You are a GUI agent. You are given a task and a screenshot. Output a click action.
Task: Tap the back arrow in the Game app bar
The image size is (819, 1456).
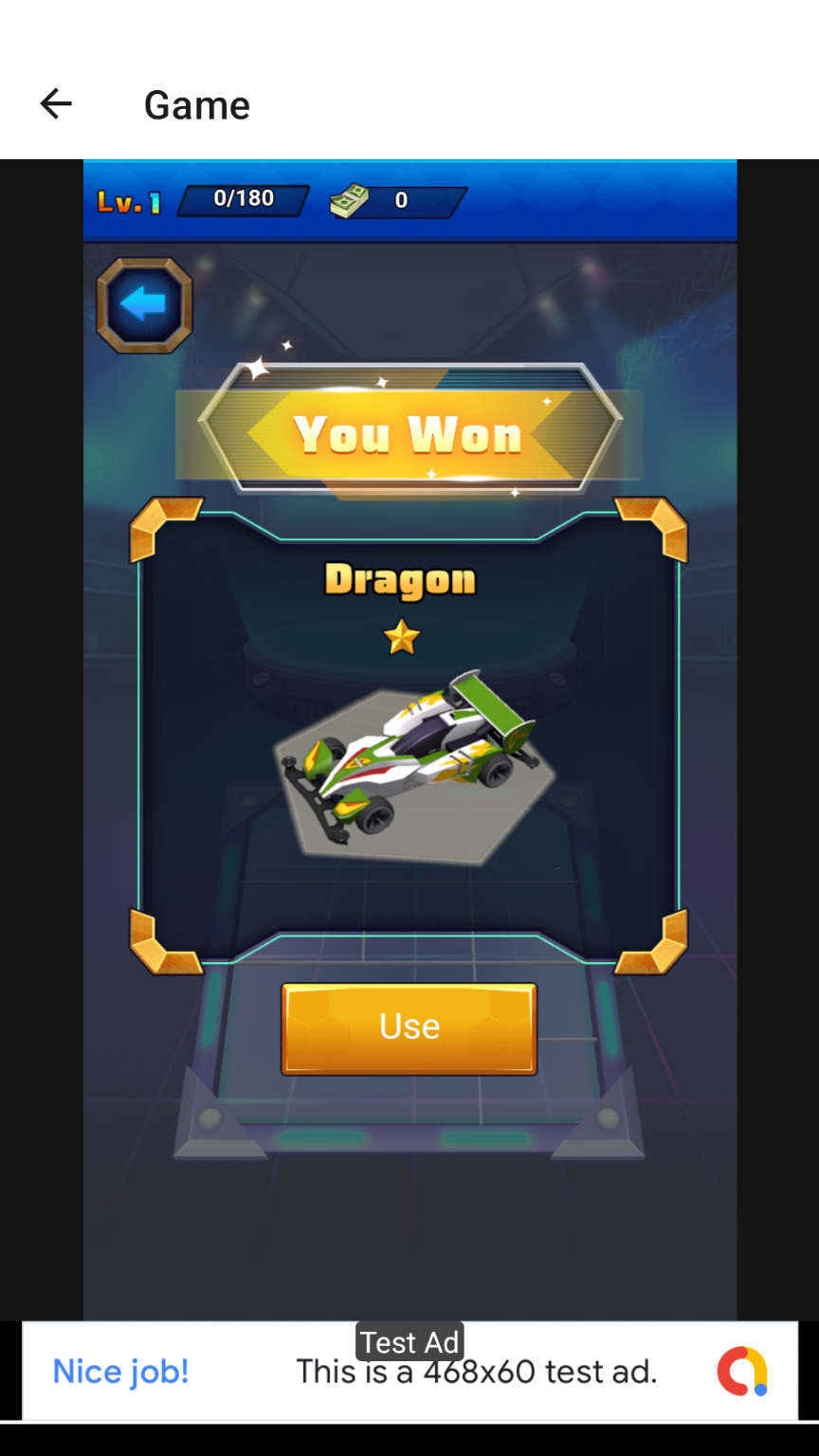[x=56, y=104]
